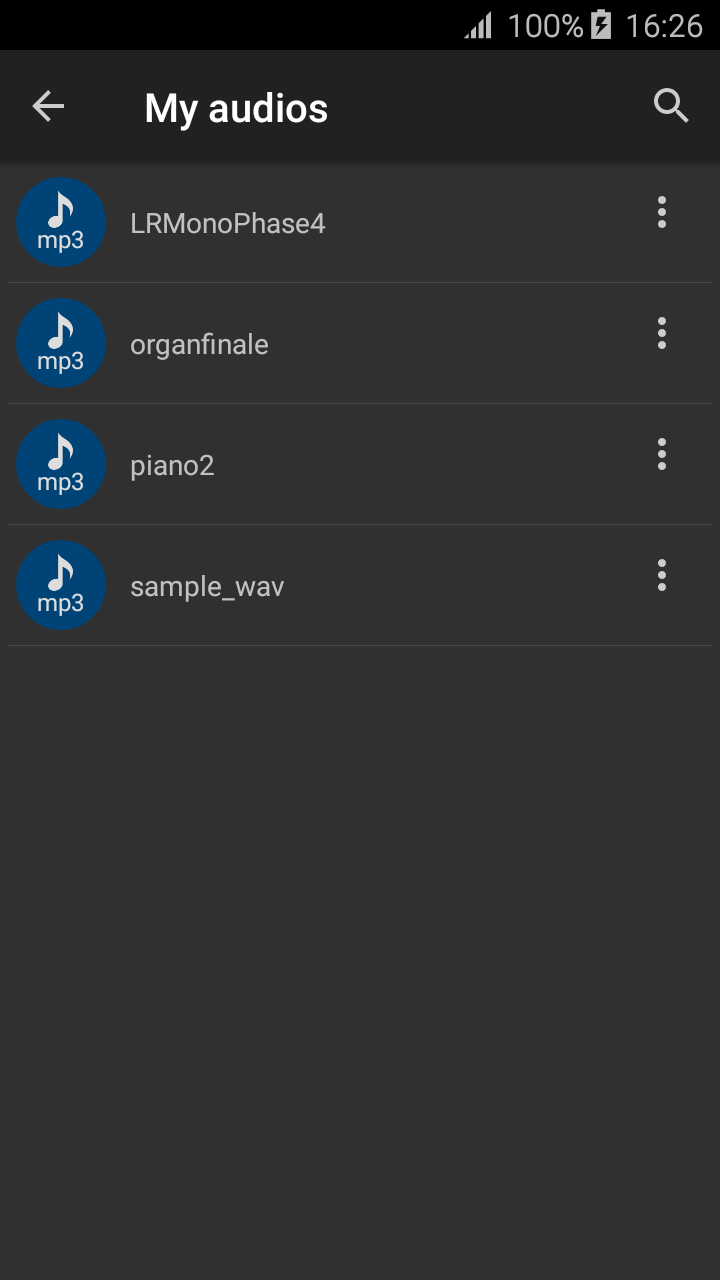Choose the sample_wav audio file
The image size is (720, 1280).
207,586
